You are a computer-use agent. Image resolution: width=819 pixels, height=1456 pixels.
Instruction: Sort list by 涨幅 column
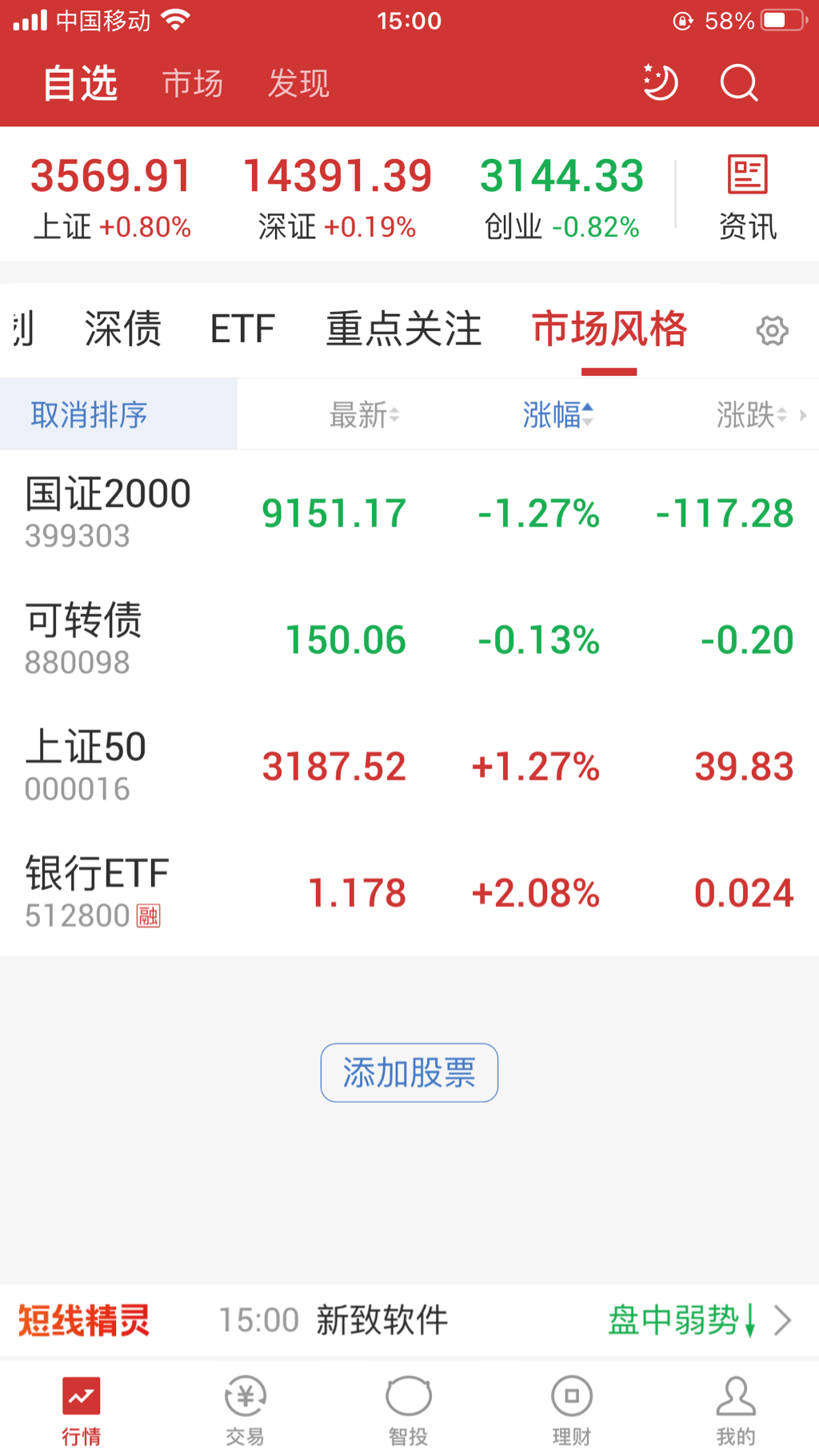(557, 415)
